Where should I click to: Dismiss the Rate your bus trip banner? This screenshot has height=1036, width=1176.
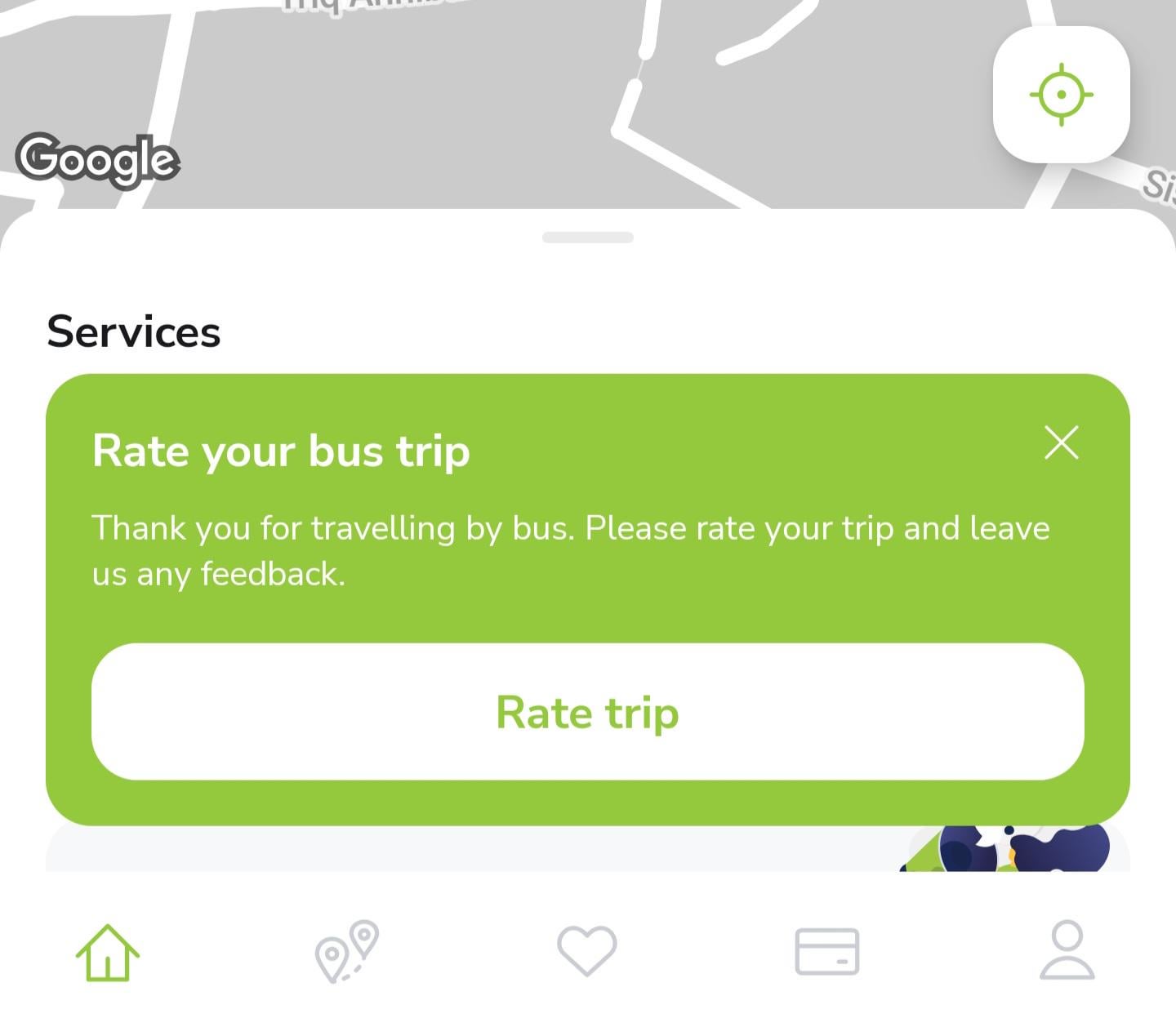1061,442
